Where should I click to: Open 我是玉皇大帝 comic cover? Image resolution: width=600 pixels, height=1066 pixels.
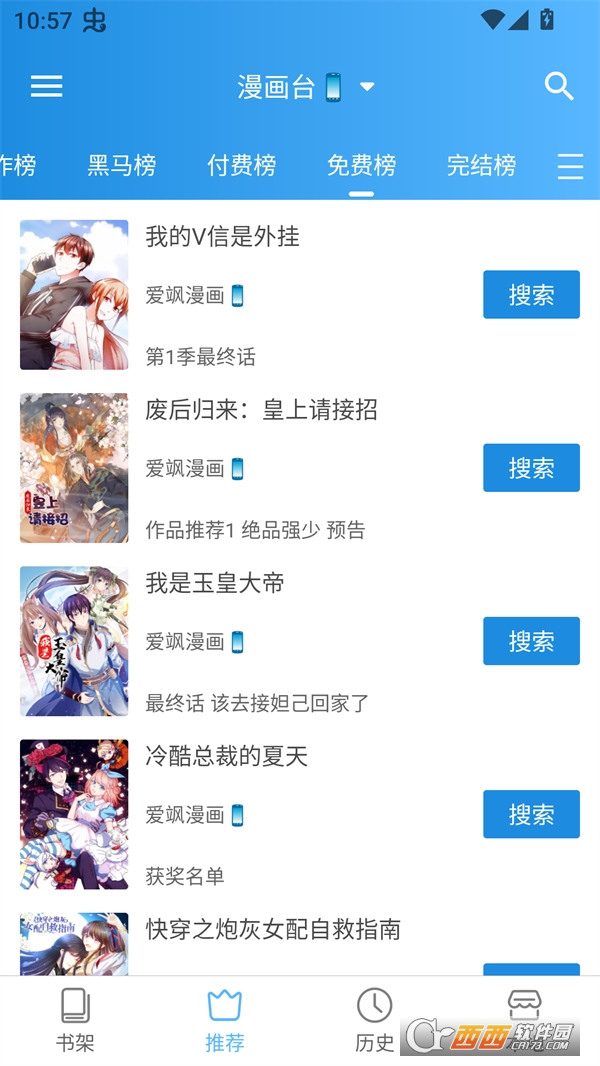click(x=74, y=641)
